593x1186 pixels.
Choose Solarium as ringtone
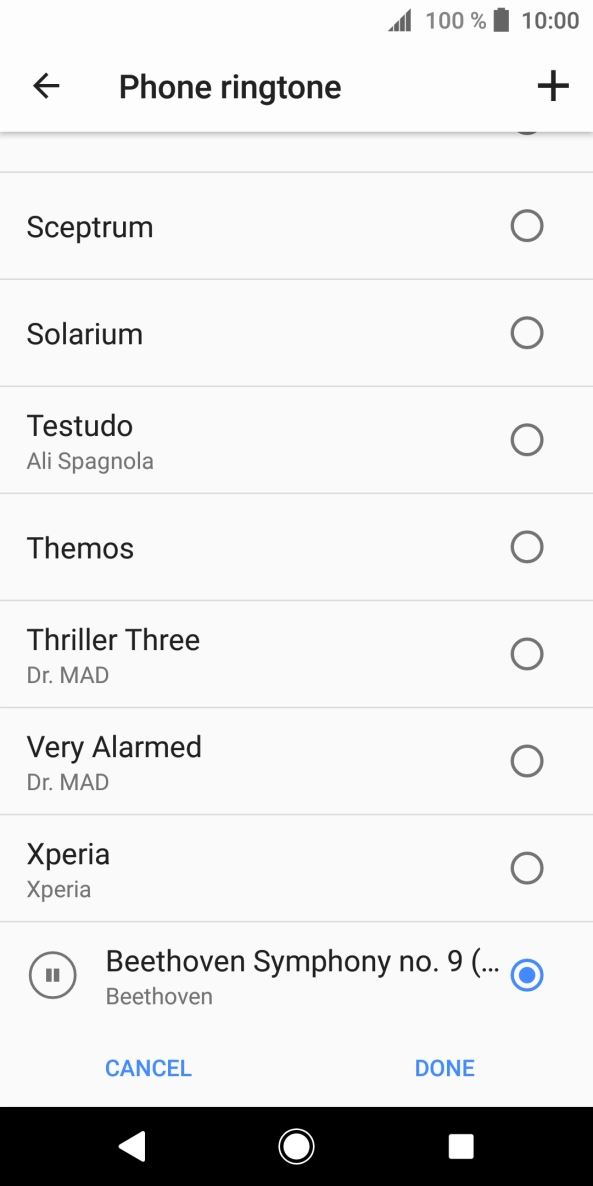click(x=296, y=333)
